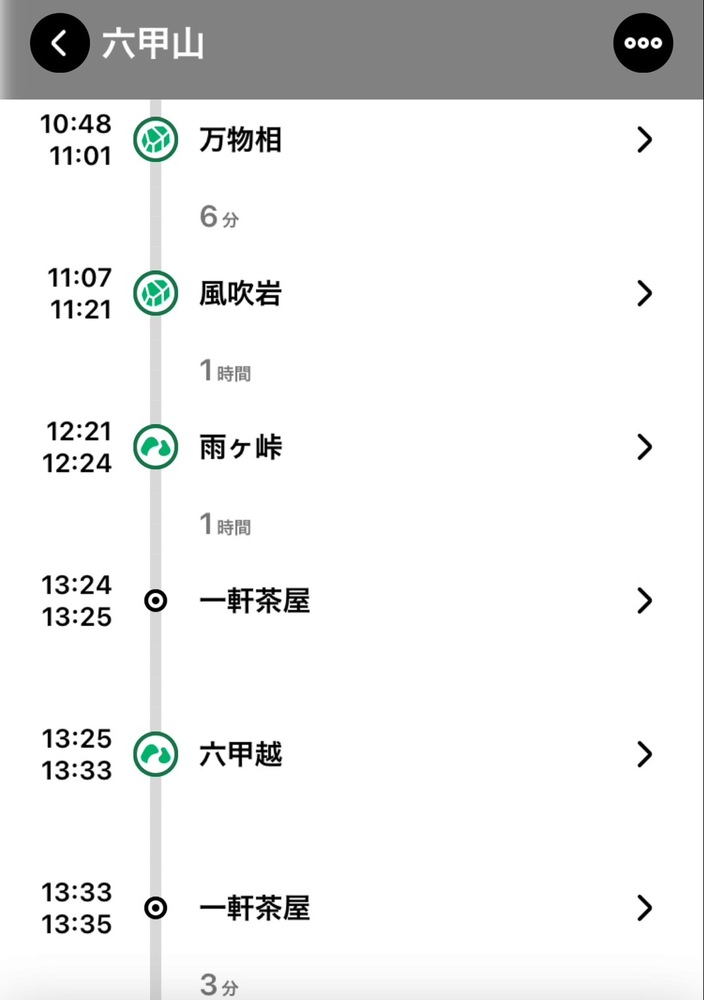Go back from the 六甲山 screen
The height and width of the screenshot is (1000, 704).
click(x=60, y=43)
